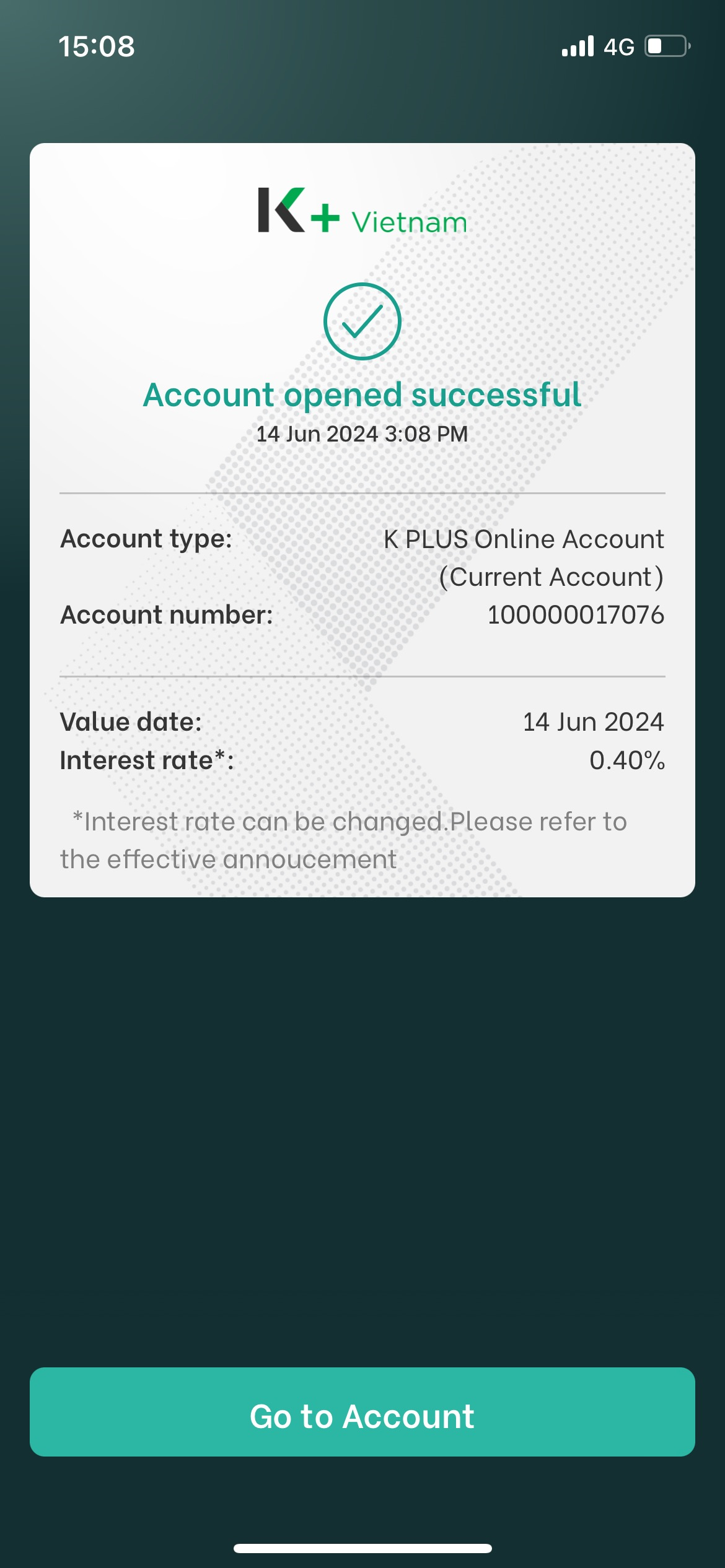Tap the Account type label

146,539
